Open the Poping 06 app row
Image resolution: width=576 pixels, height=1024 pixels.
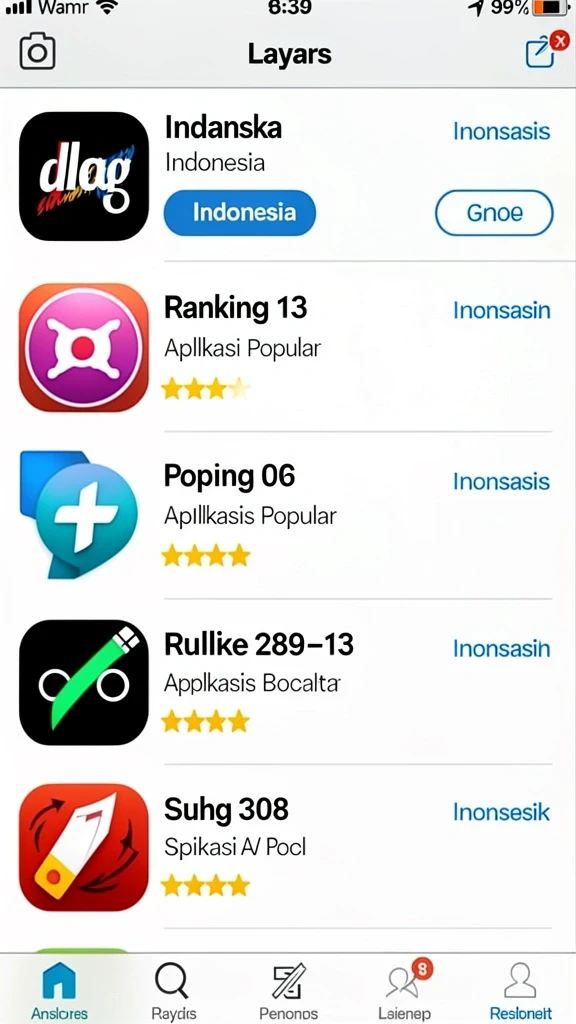(x=288, y=515)
